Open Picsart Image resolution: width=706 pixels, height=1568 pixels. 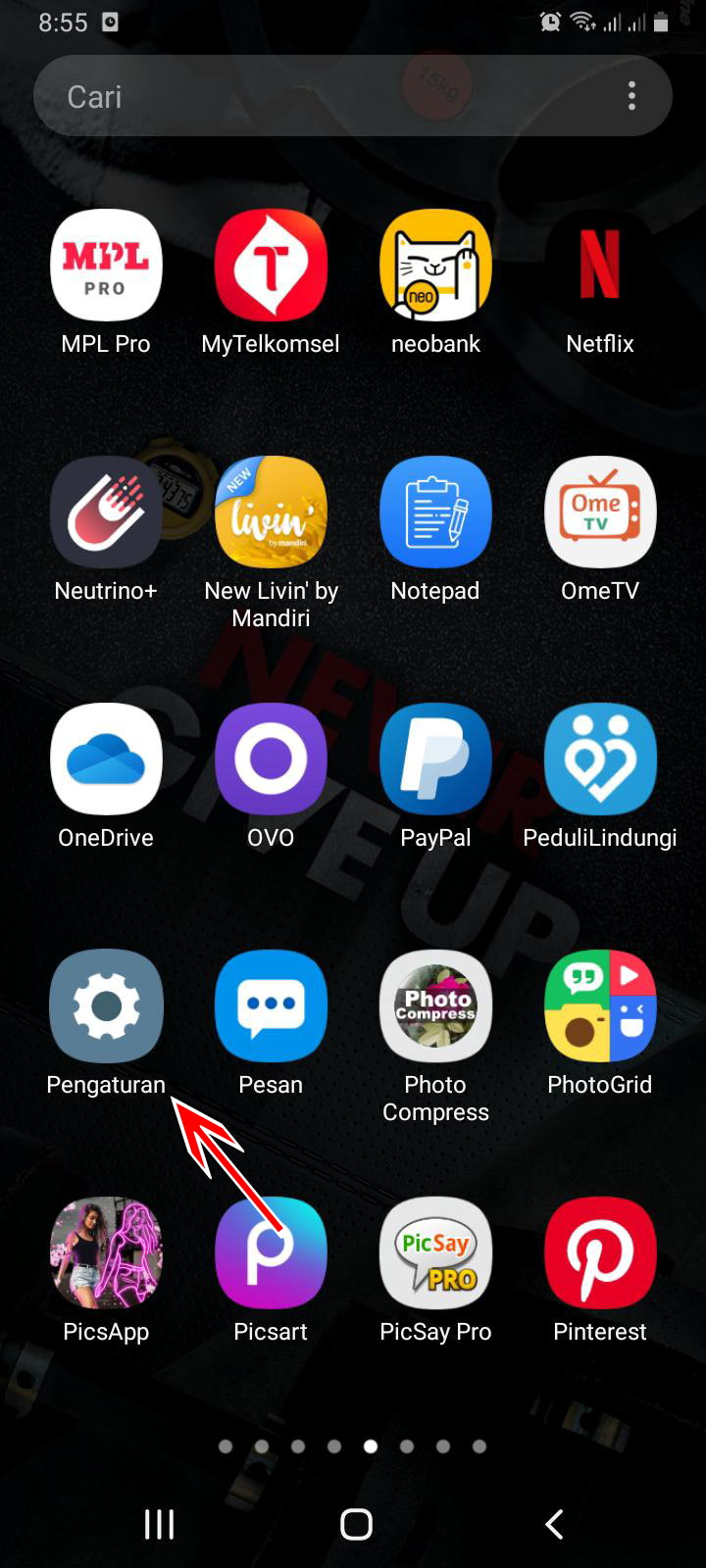point(271,1252)
